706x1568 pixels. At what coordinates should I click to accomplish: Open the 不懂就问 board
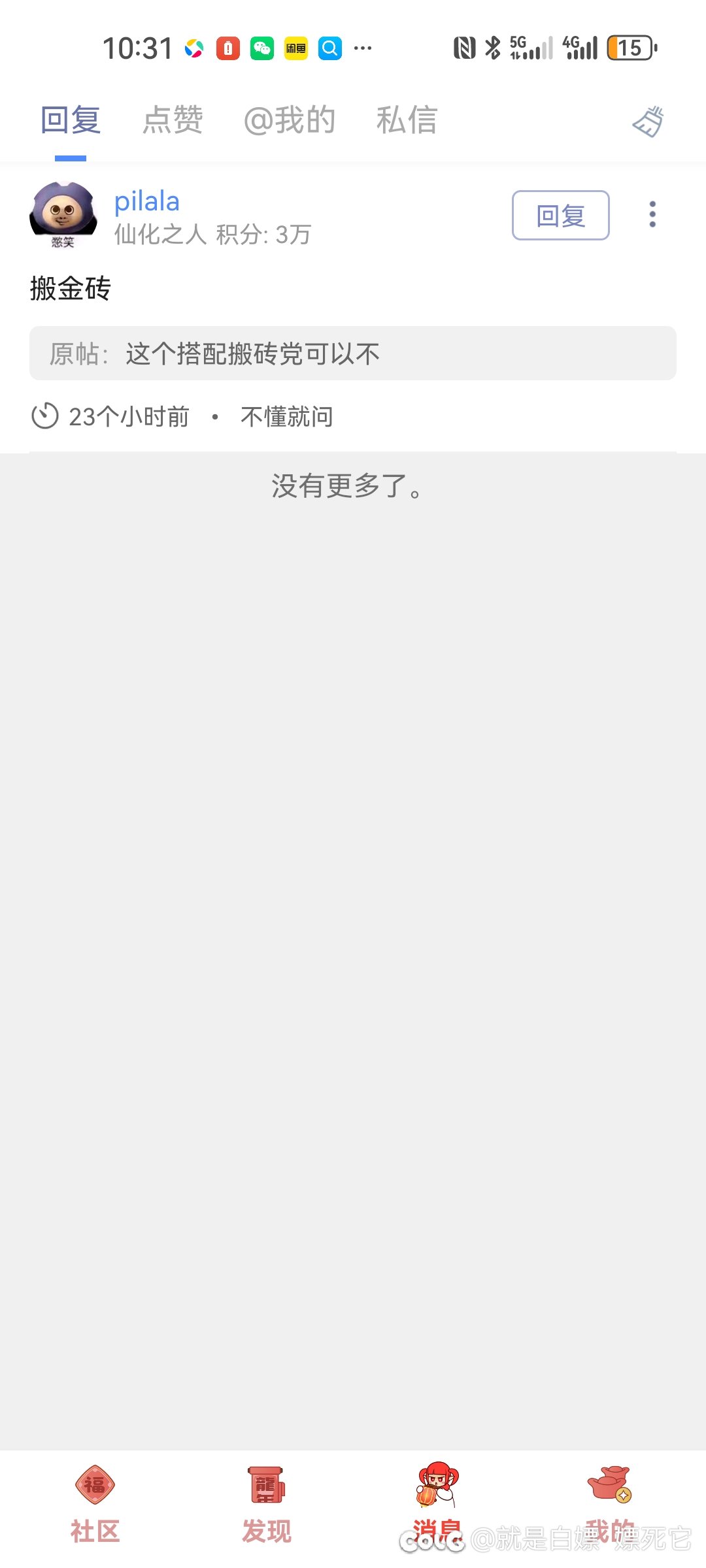tap(286, 416)
